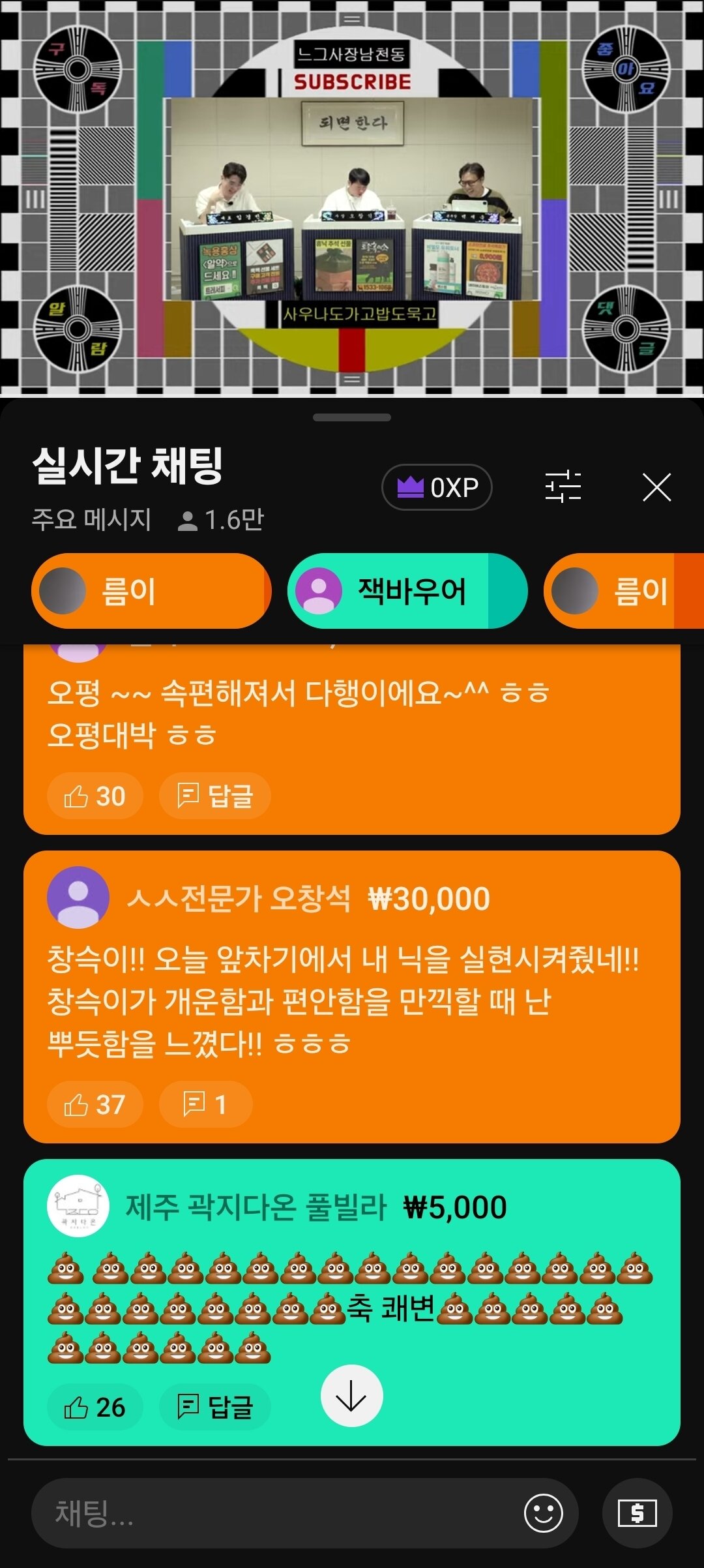Like 제주 곽지다온 풀빌라's ₩5,000 message
The width and height of the screenshot is (704, 1568).
pyautogui.click(x=95, y=1407)
